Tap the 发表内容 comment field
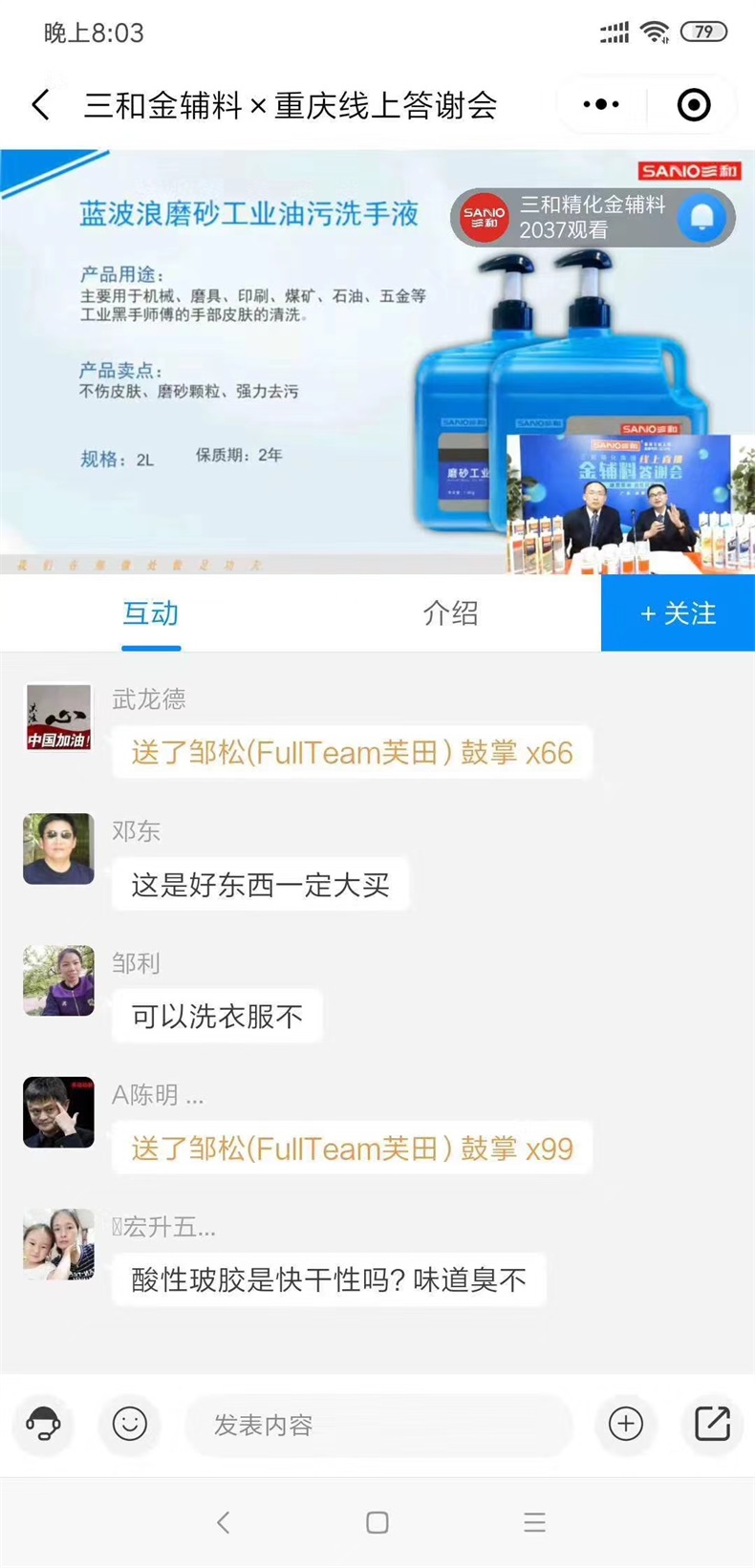The width and height of the screenshot is (755, 1568). [x=377, y=1425]
